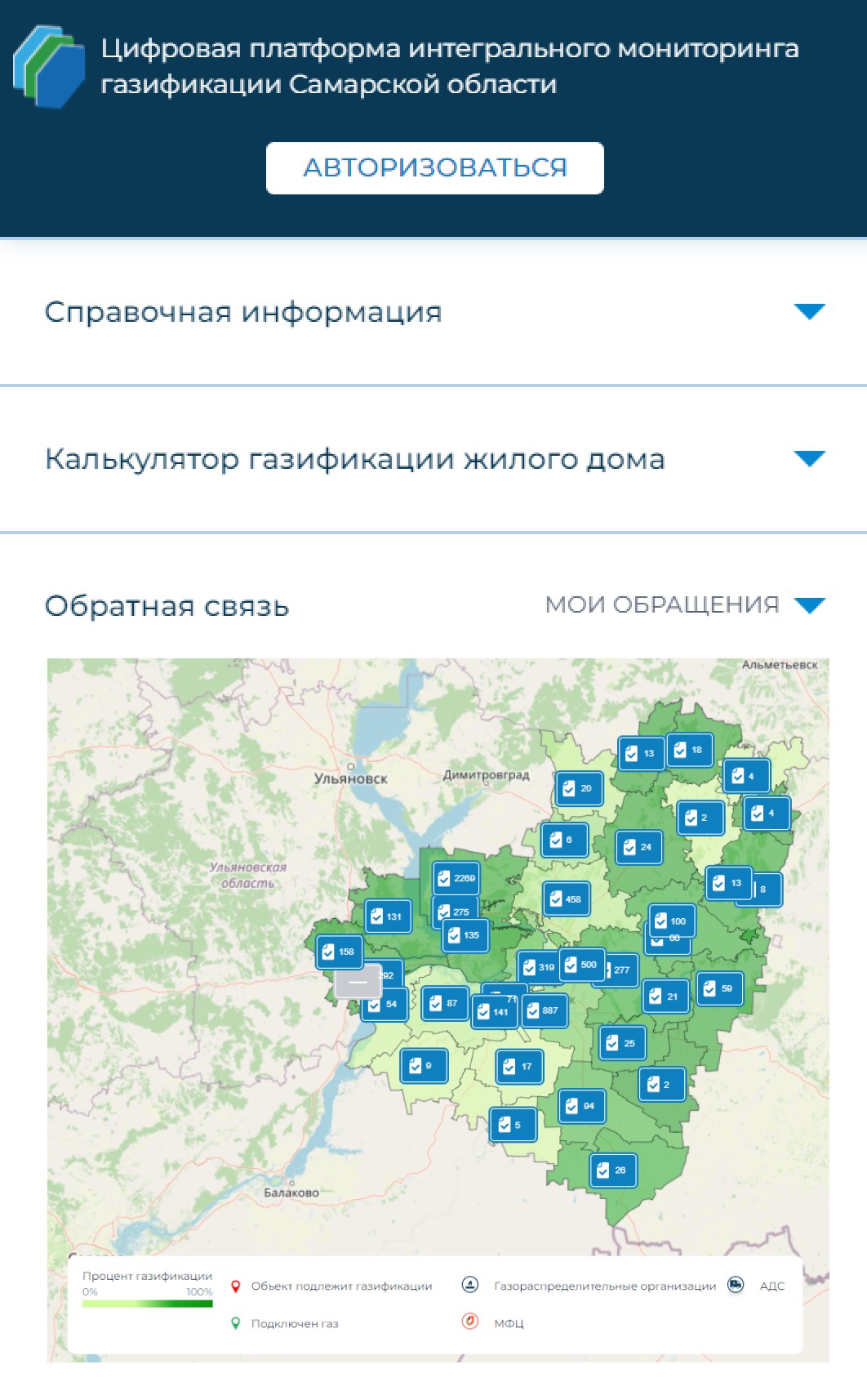This screenshot has width=867, height=1400.
Task: Select the marker with 18
Action: pyautogui.click(x=689, y=749)
